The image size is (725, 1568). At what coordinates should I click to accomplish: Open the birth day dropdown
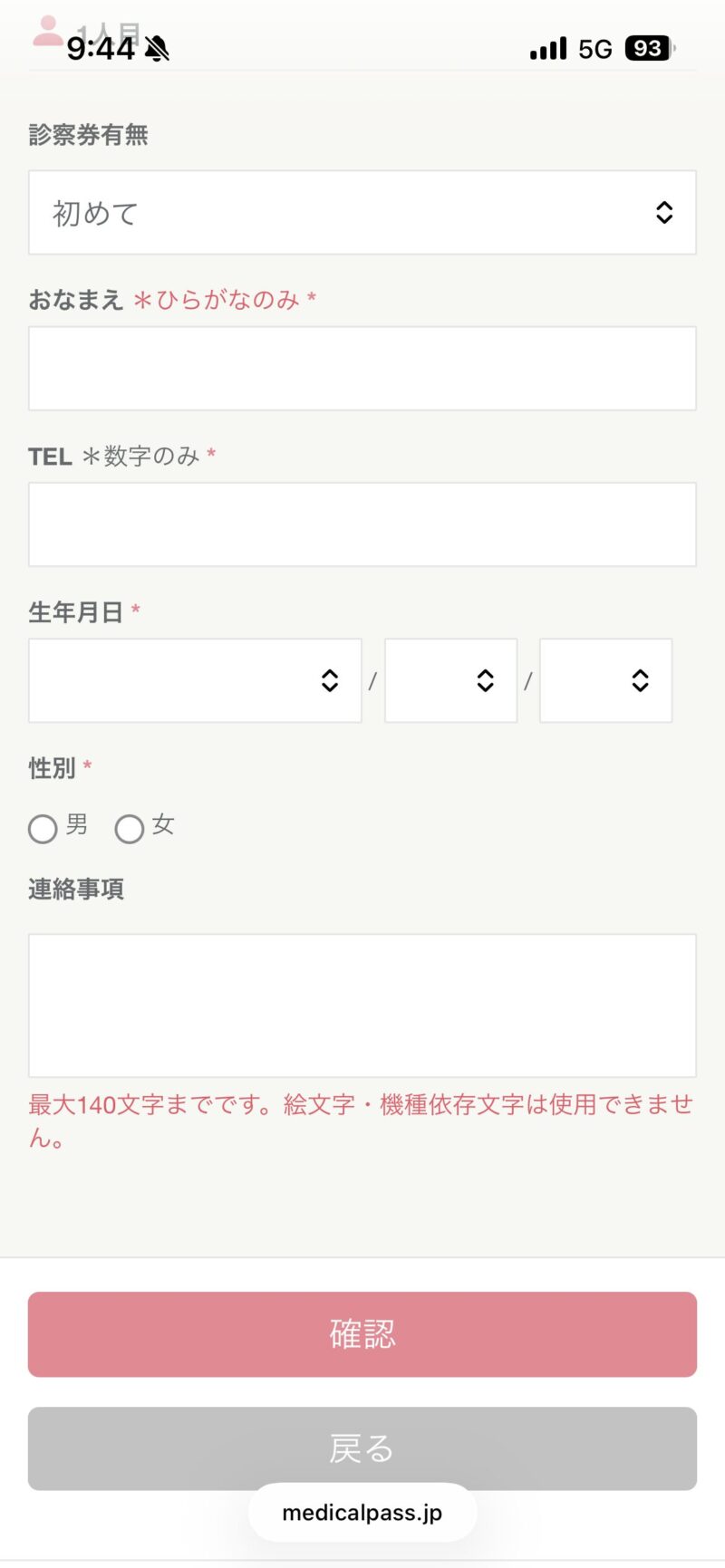(x=605, y=680)
